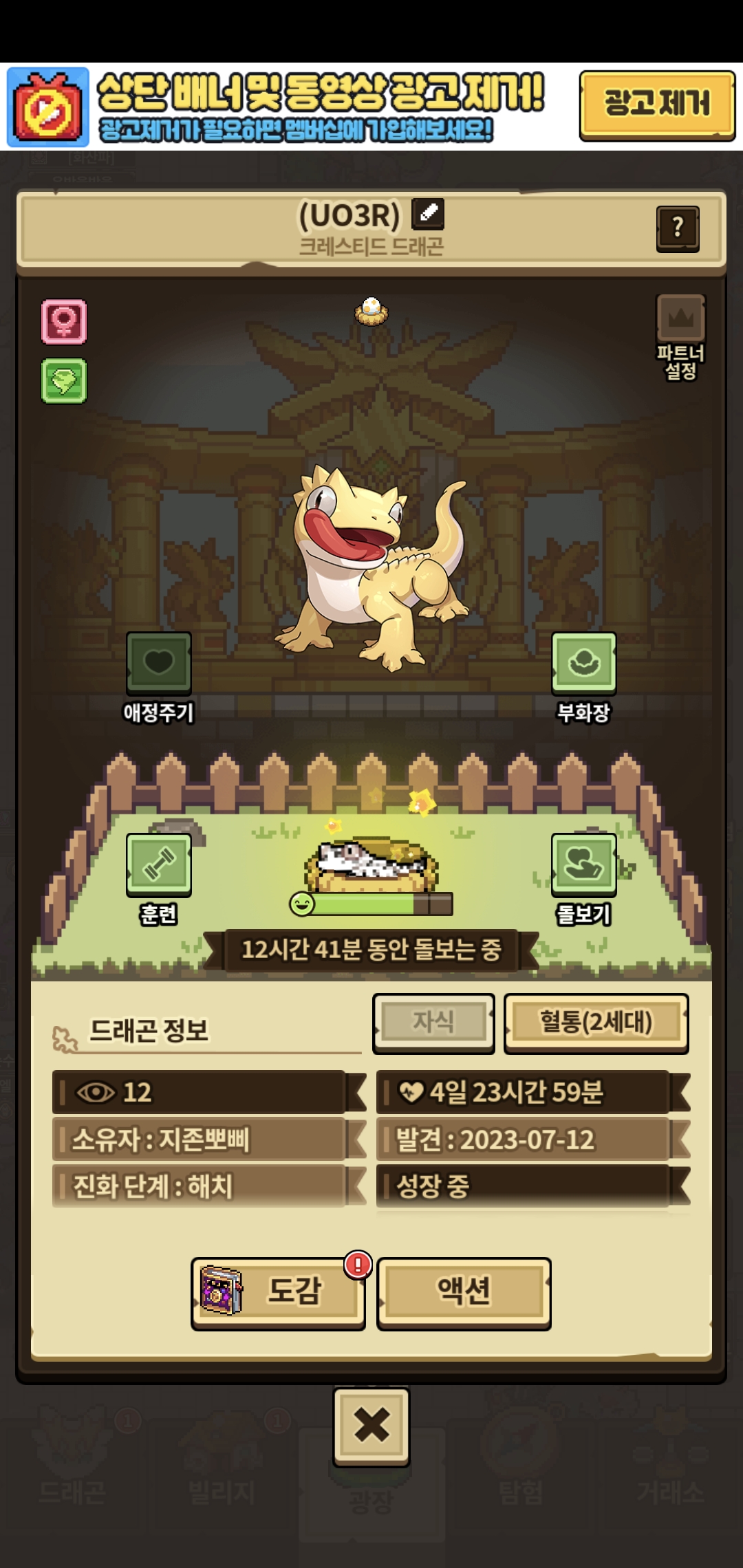Tap the 액션 button
The height and width of the screenshot is (1568, 743).
tap(464, 1294)
